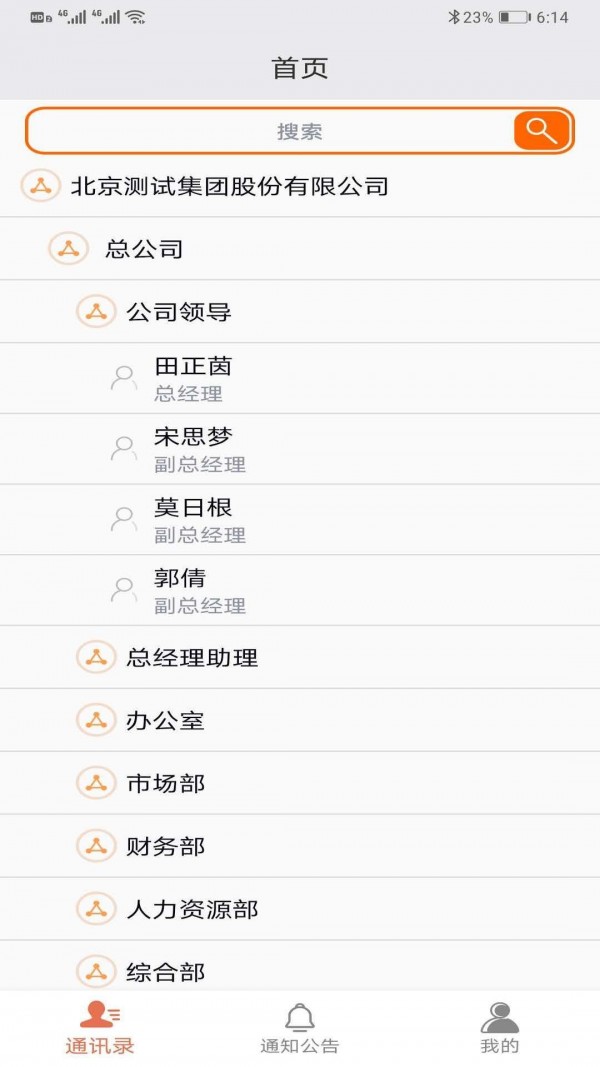This screenshot has height=1067, width=600.
Task: Collapse 北京测试集团股份有限公司 node
Action: click(228, 186)
